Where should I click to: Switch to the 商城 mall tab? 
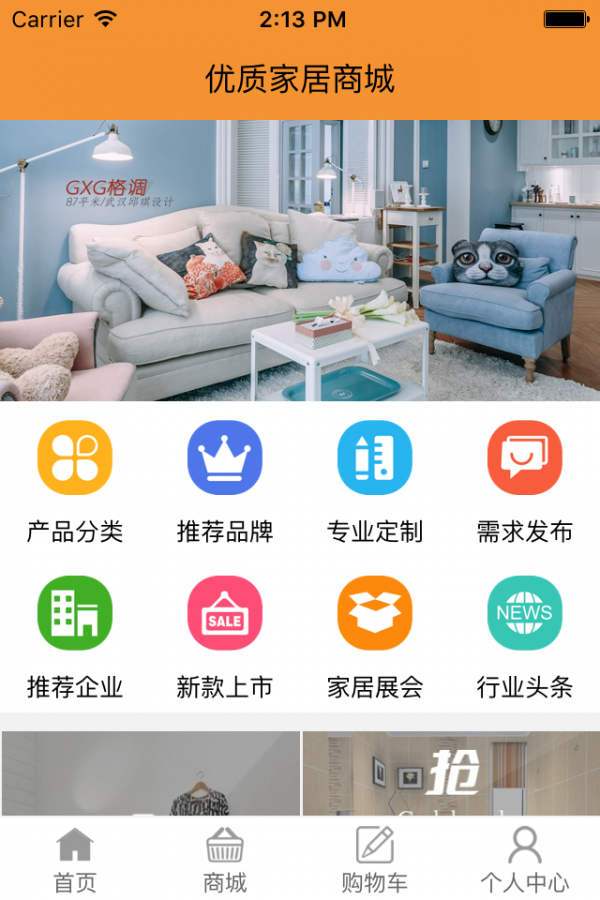click(x=225, y=860)
